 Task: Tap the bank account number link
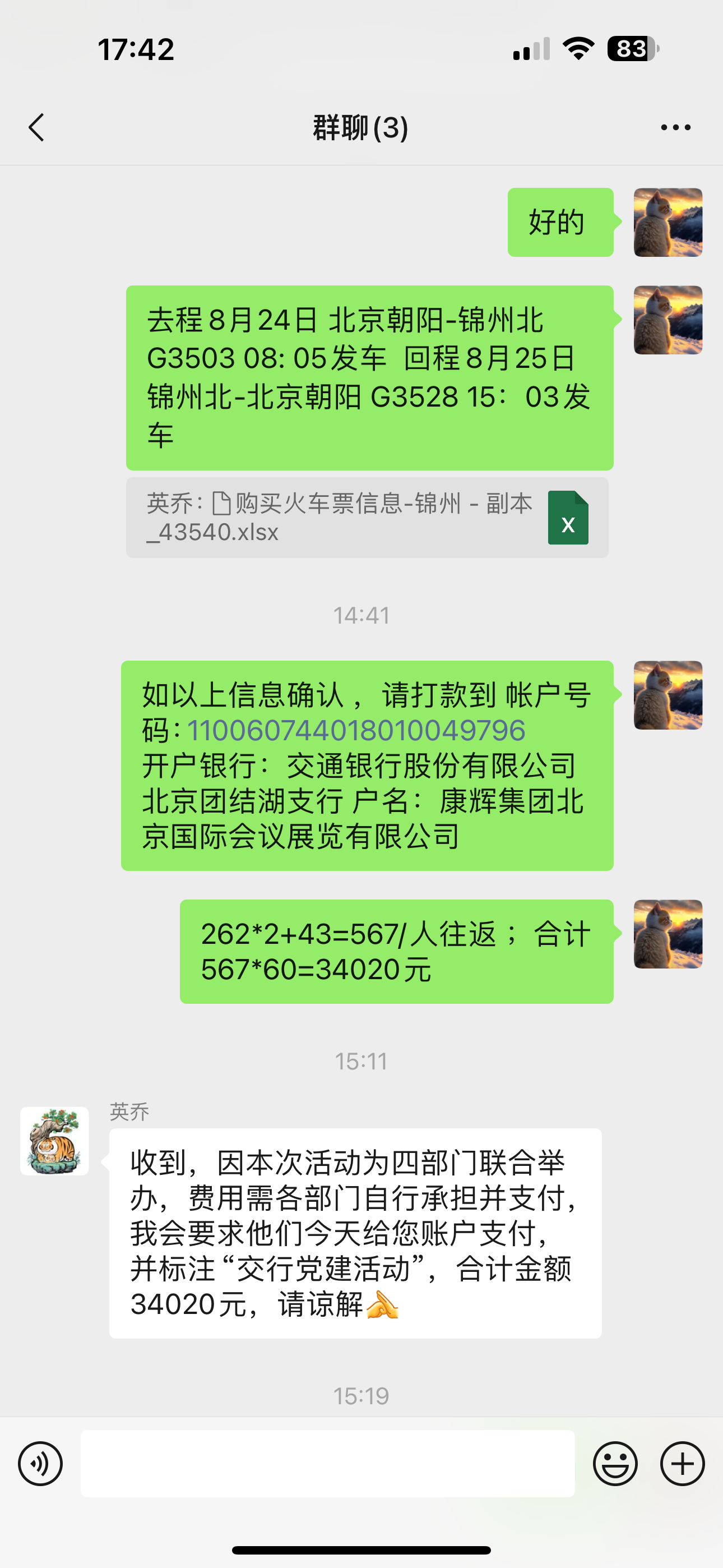click(356, 730)
